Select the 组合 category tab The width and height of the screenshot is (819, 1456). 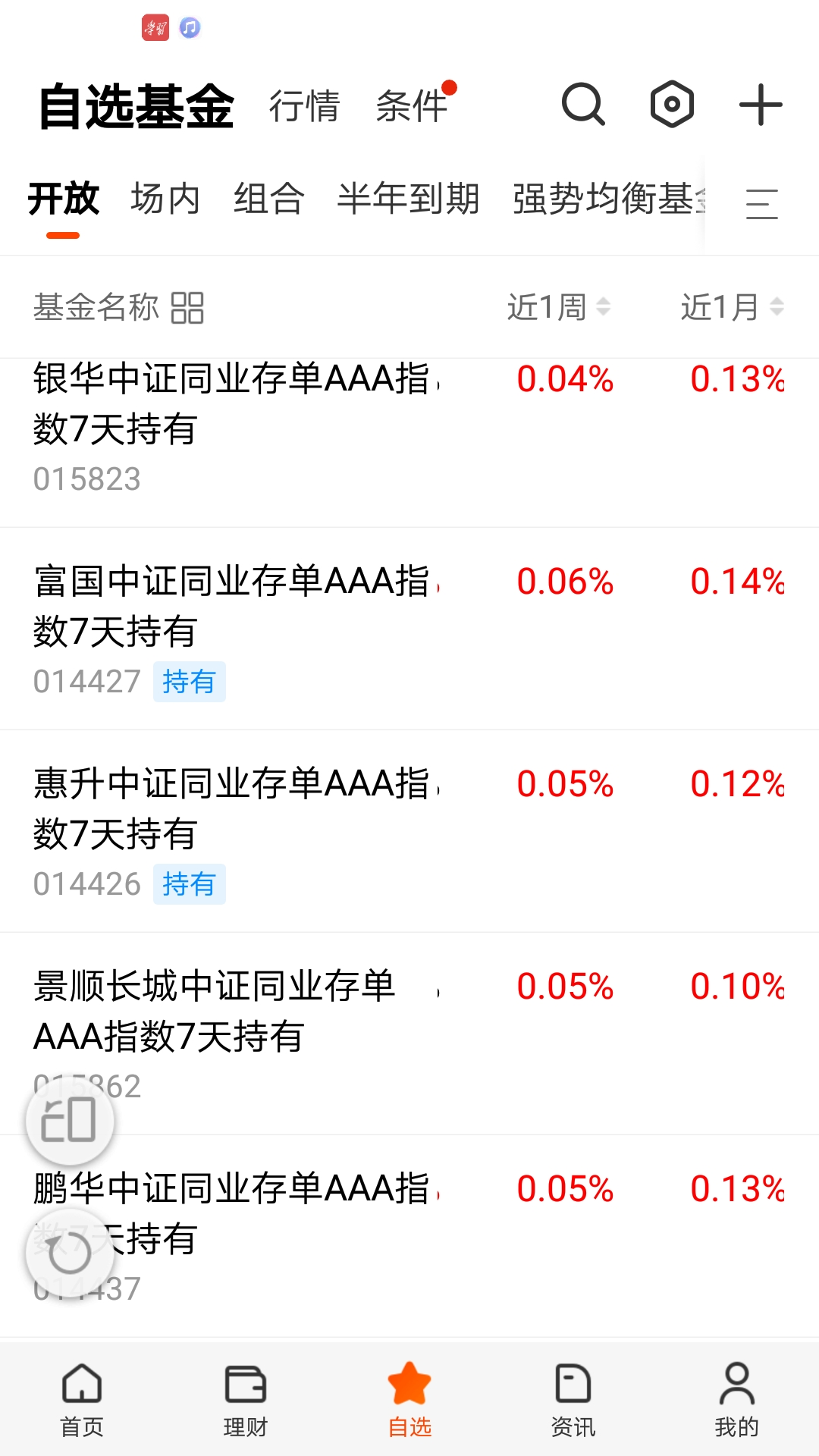(269, 199)
